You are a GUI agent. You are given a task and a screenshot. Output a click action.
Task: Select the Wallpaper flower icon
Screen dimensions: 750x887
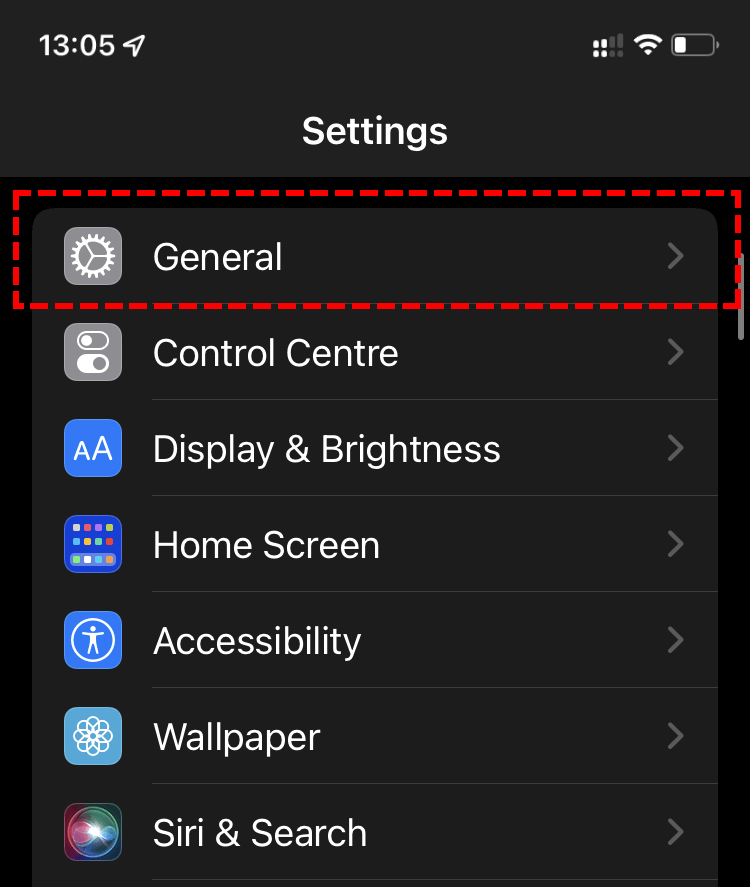tap(92, 736)
